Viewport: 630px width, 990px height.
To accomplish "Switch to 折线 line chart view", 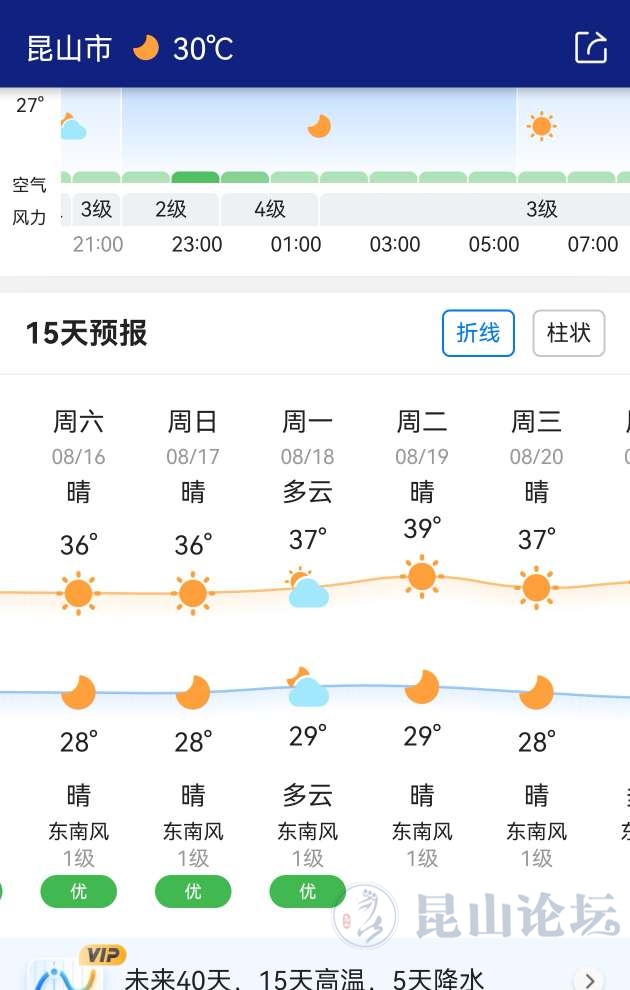I will 478,333.
